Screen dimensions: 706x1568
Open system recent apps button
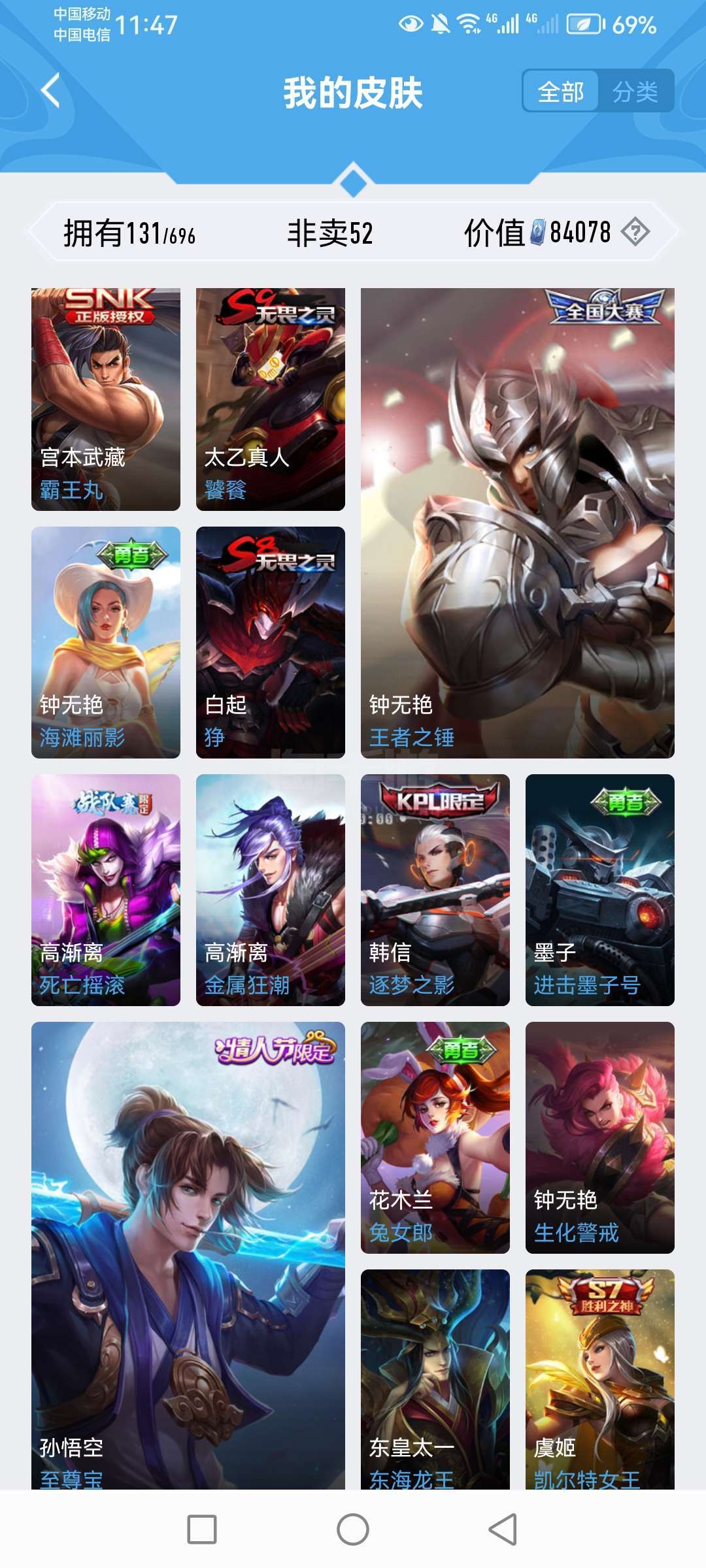[x=202, y=1529]
